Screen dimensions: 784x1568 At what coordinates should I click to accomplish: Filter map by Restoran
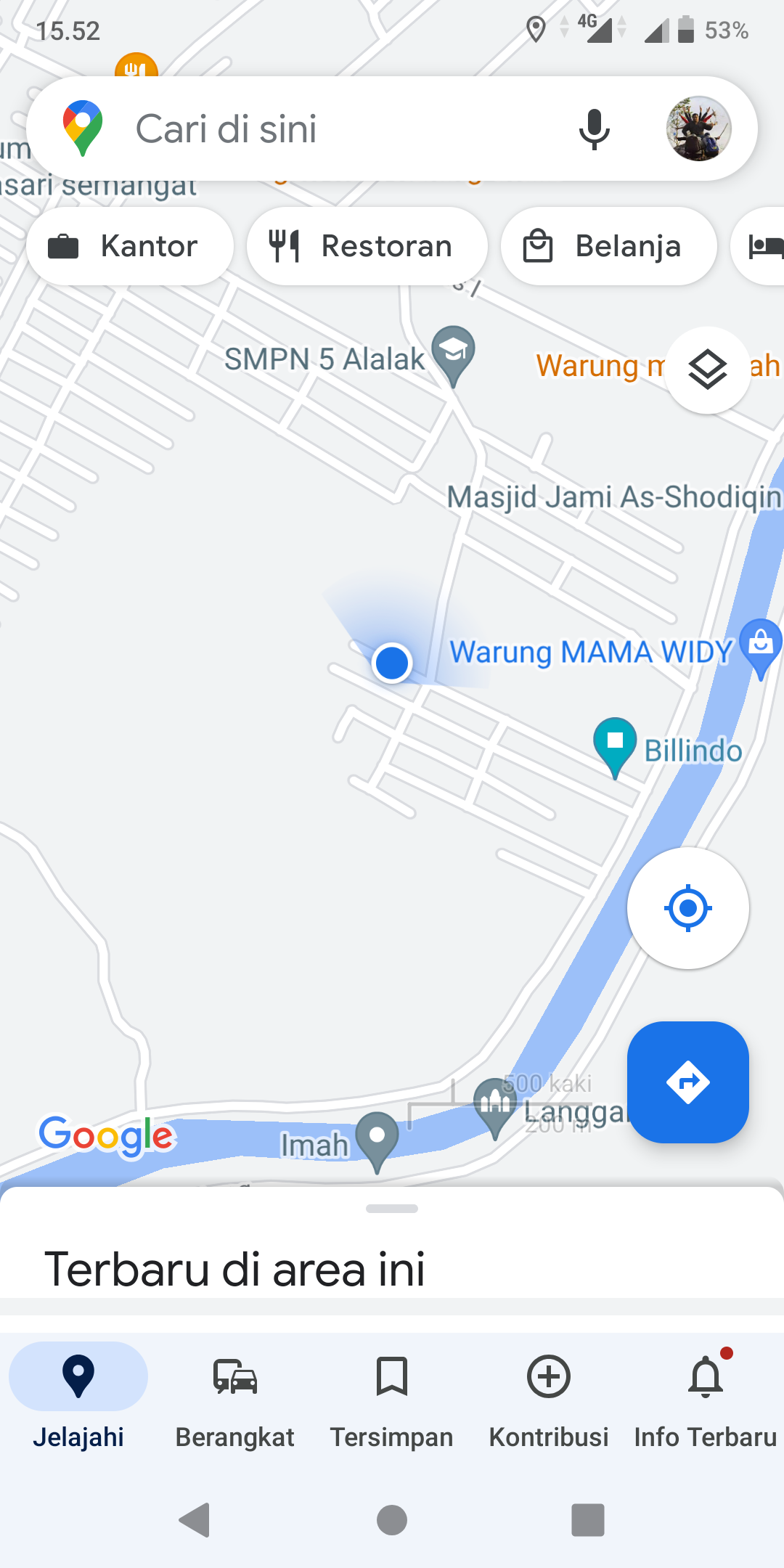tap(367, 246)
